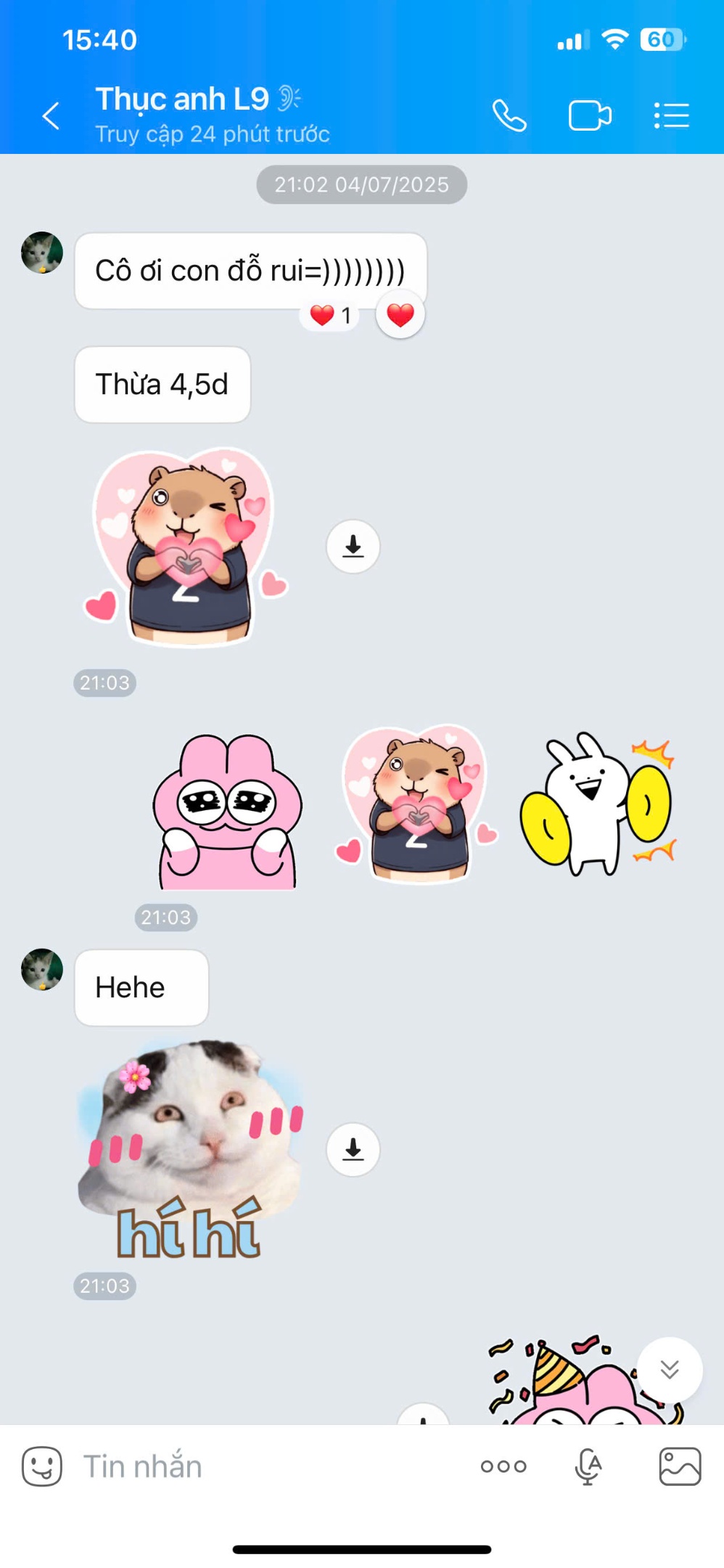The height and width of the screenshot is (1568, 724).
Task: Open Thục anh L9's profile header
Action: [x=212, y=115]
